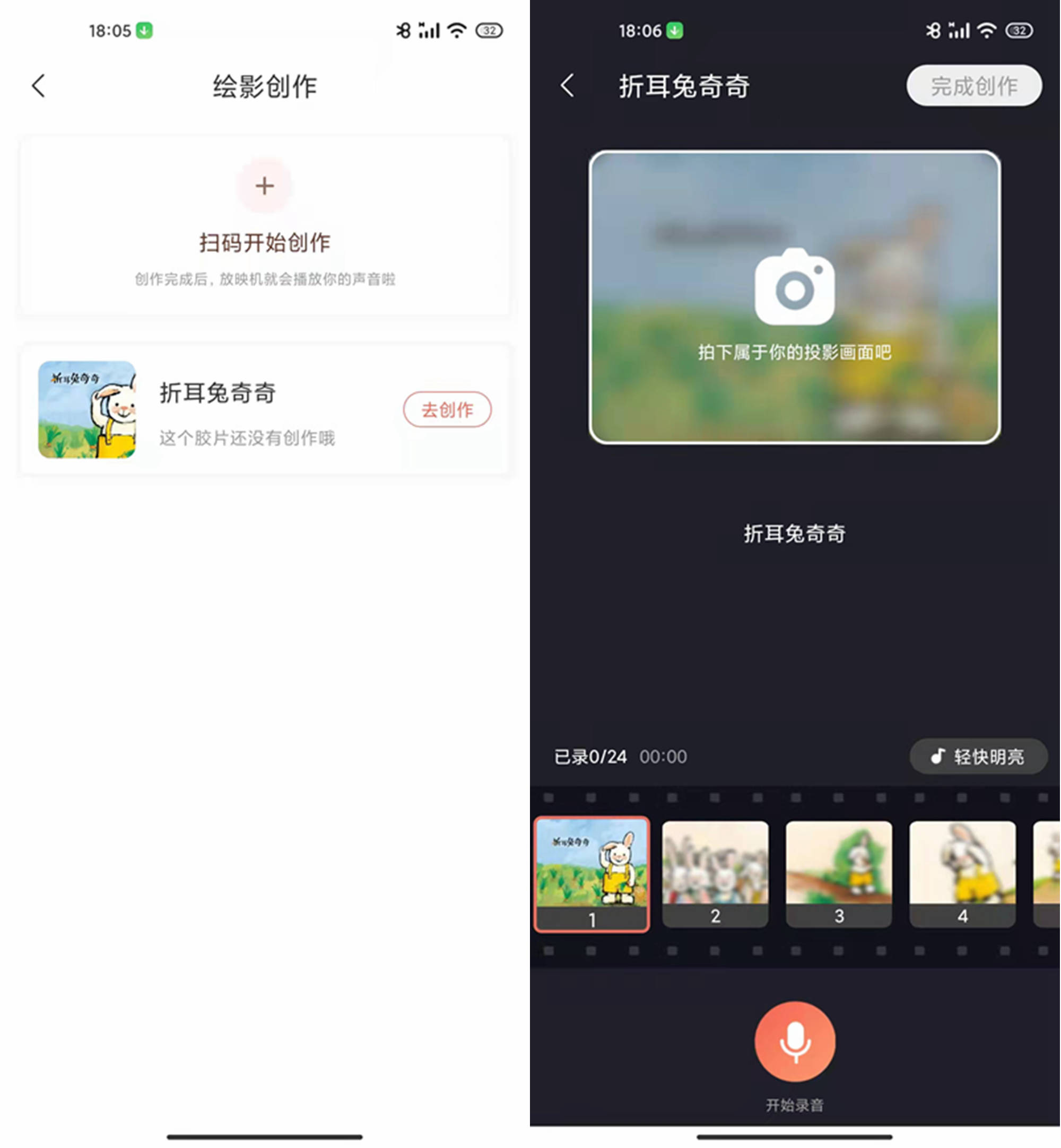This screenshot has width=1061, height=1148.
Task: Tap the 完成创作 button
Action: click(973, 86)
